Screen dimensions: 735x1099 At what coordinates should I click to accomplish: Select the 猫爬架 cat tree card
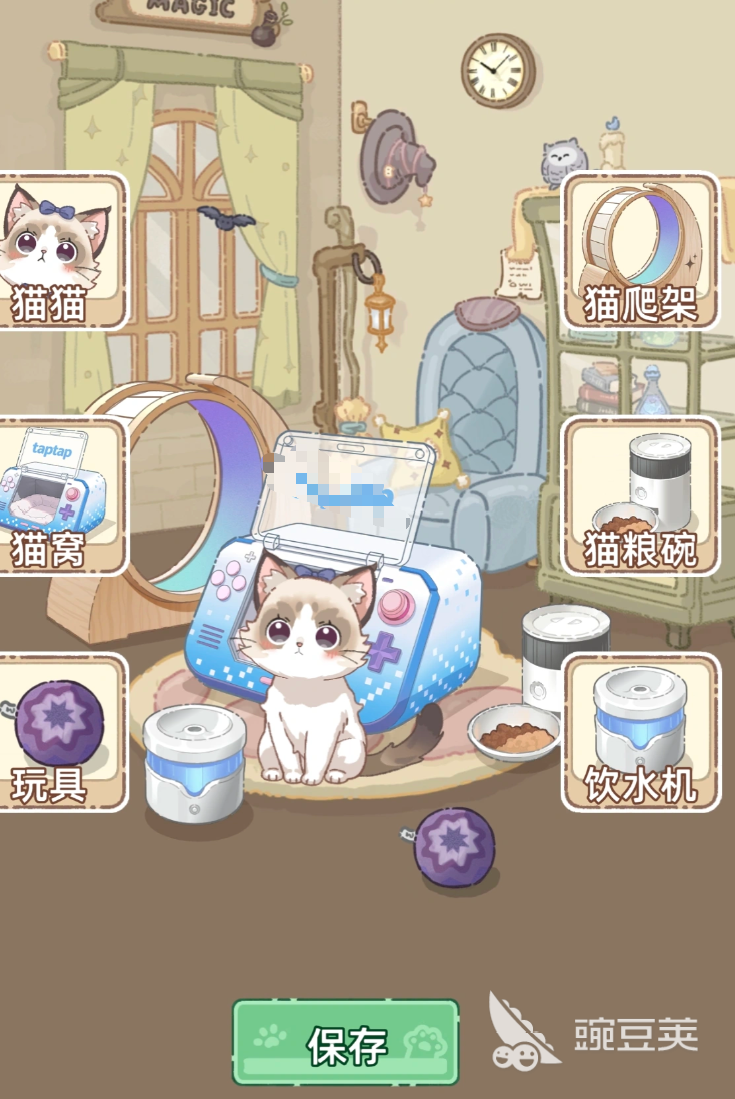(x=641, y=252)
